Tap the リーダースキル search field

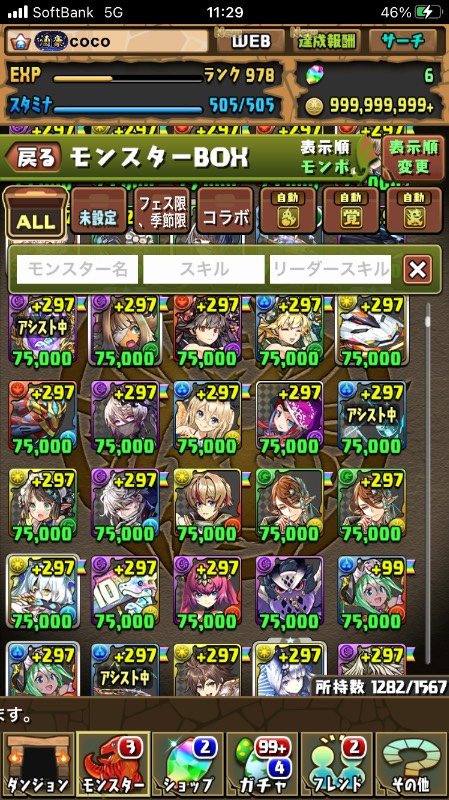[330, 269]
